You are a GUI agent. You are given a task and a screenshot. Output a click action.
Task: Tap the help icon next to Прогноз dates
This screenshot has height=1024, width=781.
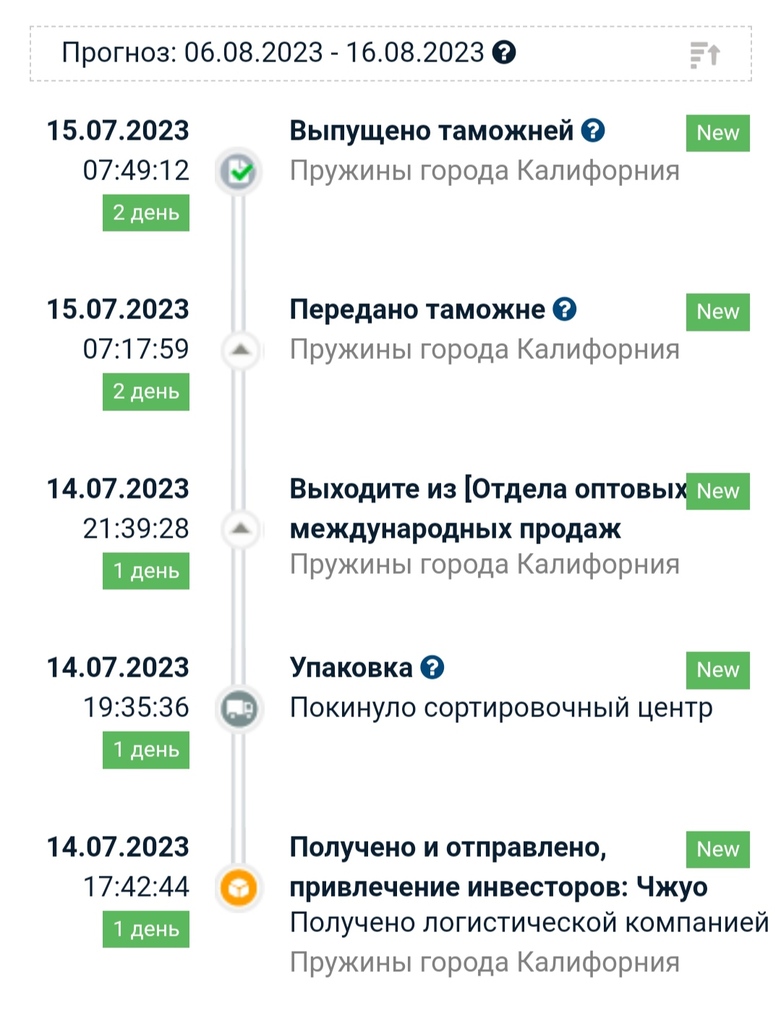pos(505,53)
